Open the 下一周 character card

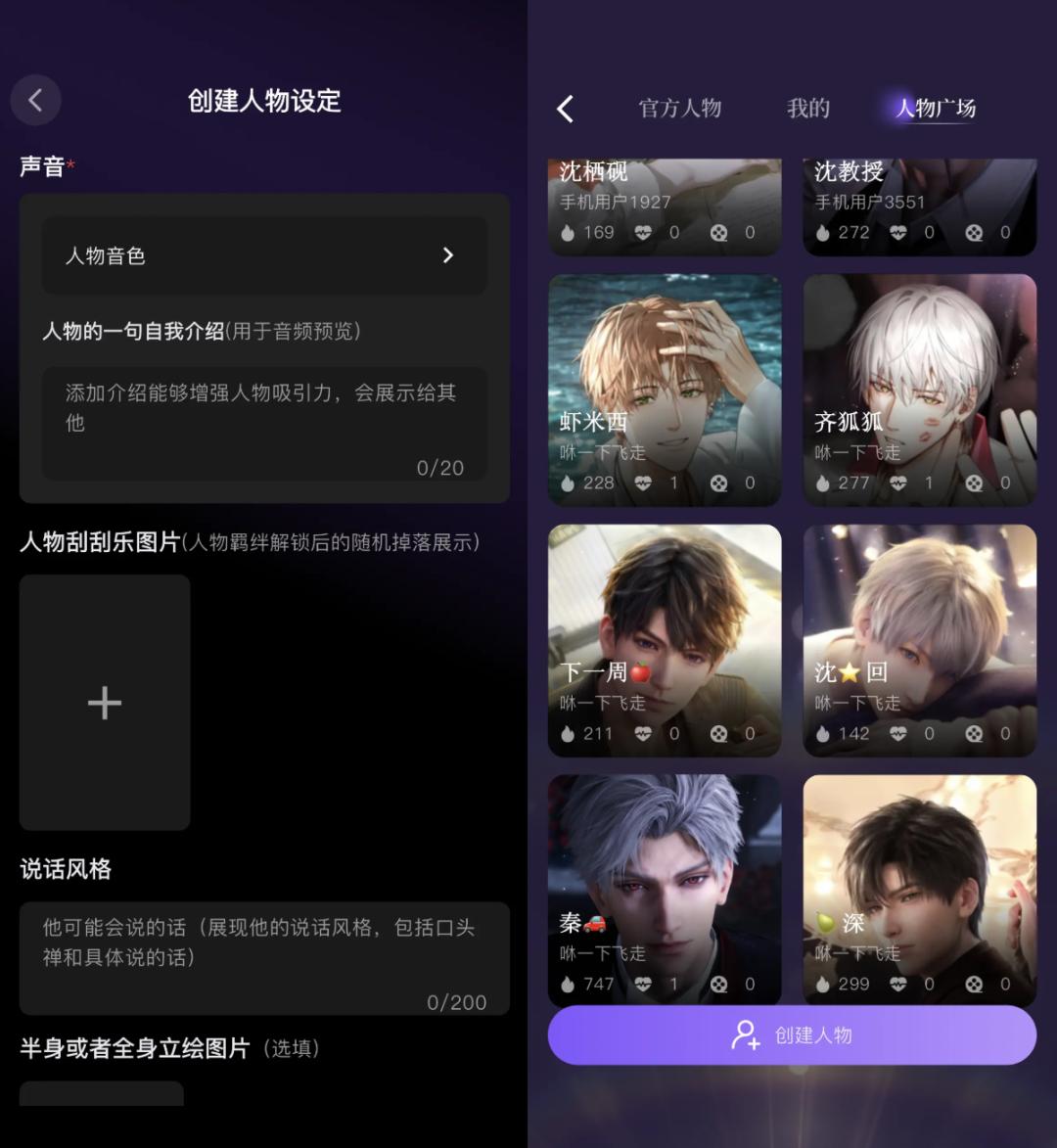click(665, 640)
